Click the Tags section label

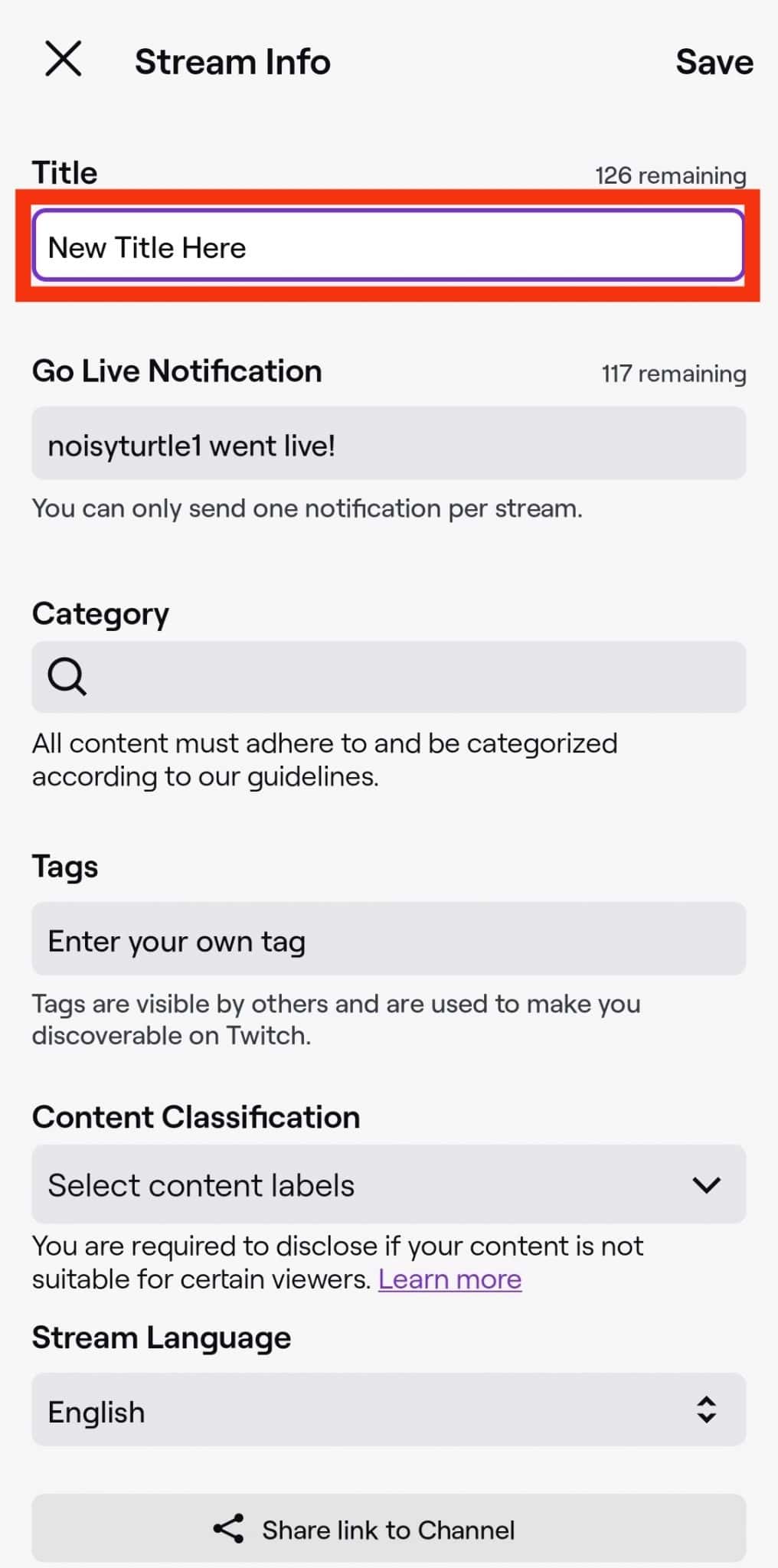(x=64, y=866)
